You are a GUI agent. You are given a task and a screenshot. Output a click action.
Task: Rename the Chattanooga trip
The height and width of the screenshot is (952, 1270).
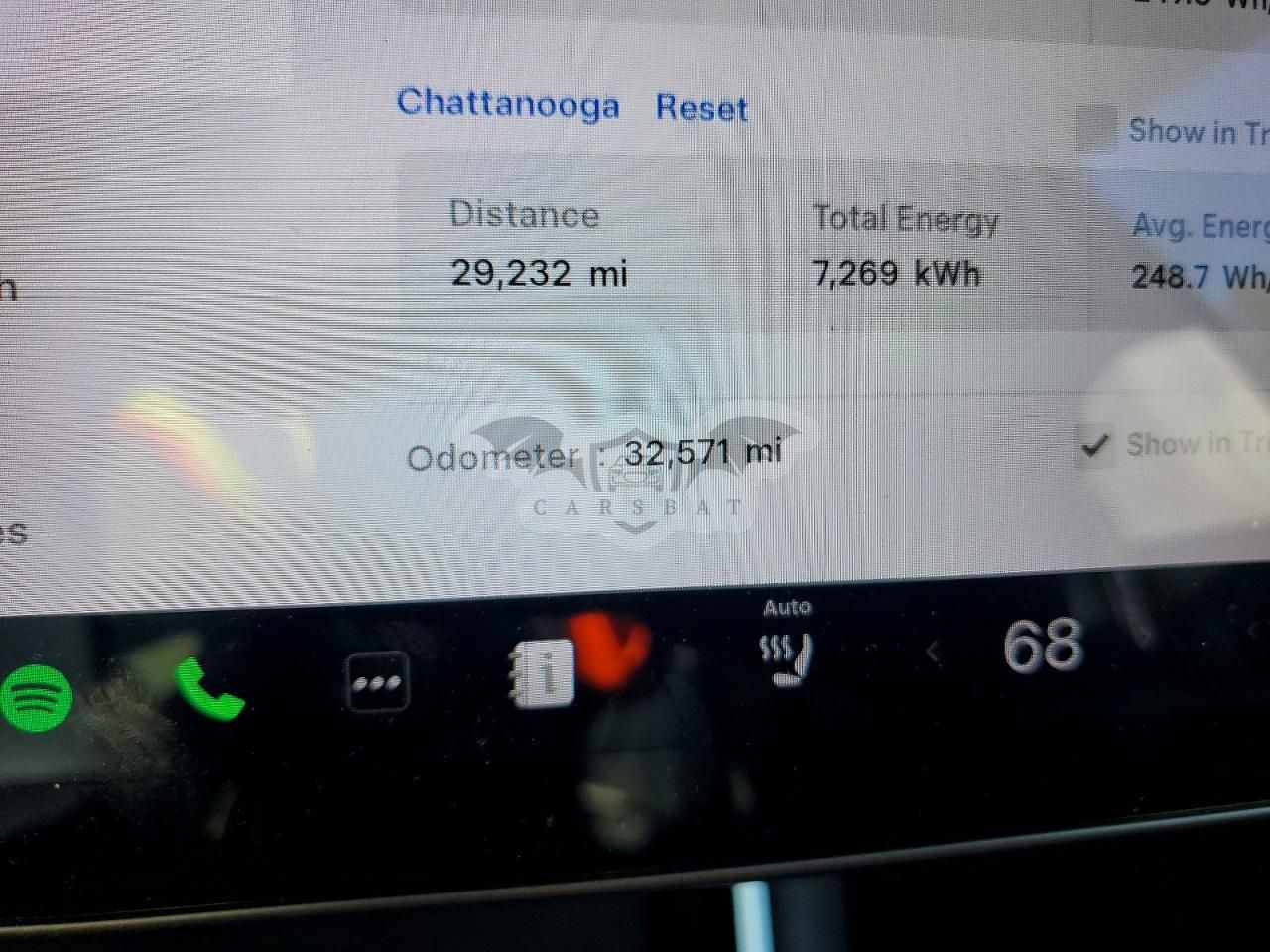[508, 104]
